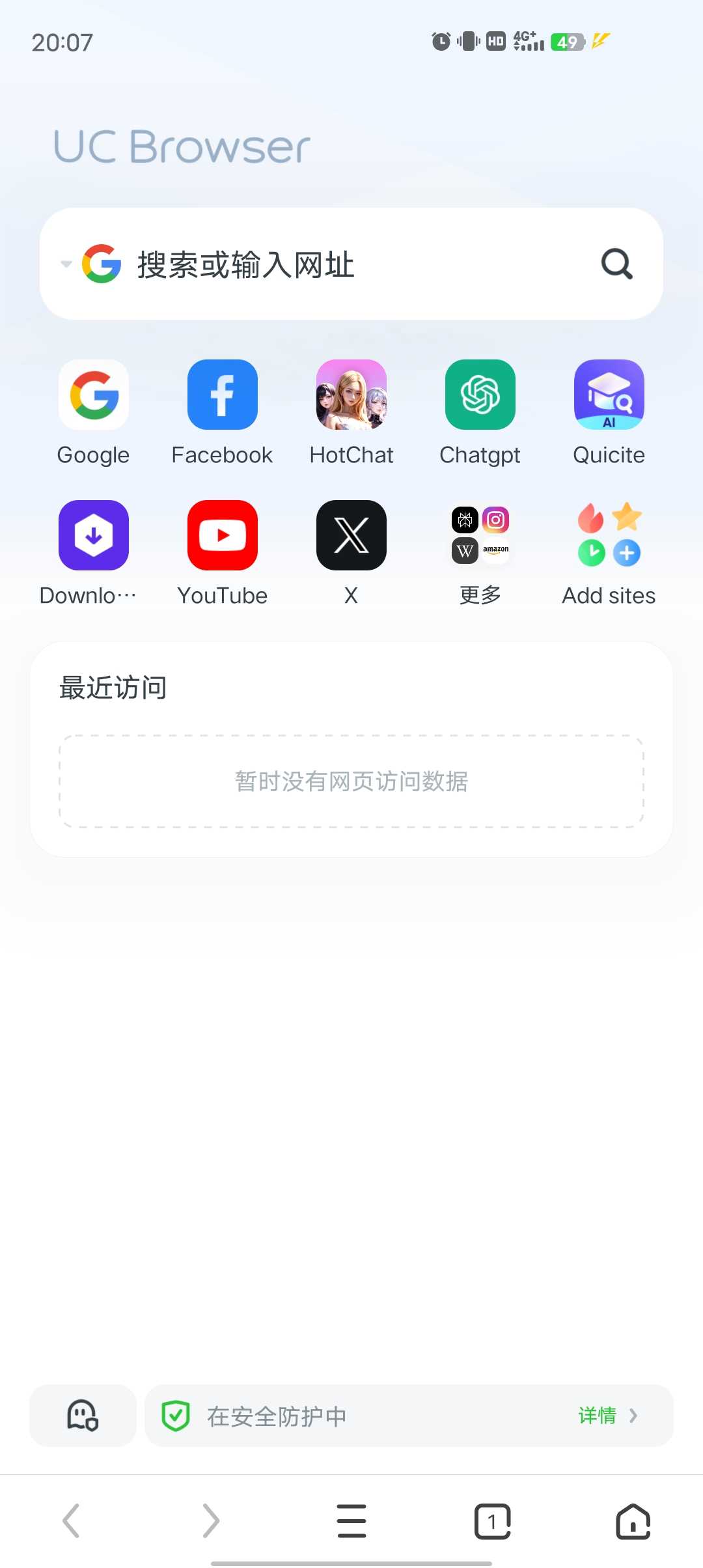Open the Chatgpt shortcut
This screenshot has height=1568, width=703.
click(480, 395)
